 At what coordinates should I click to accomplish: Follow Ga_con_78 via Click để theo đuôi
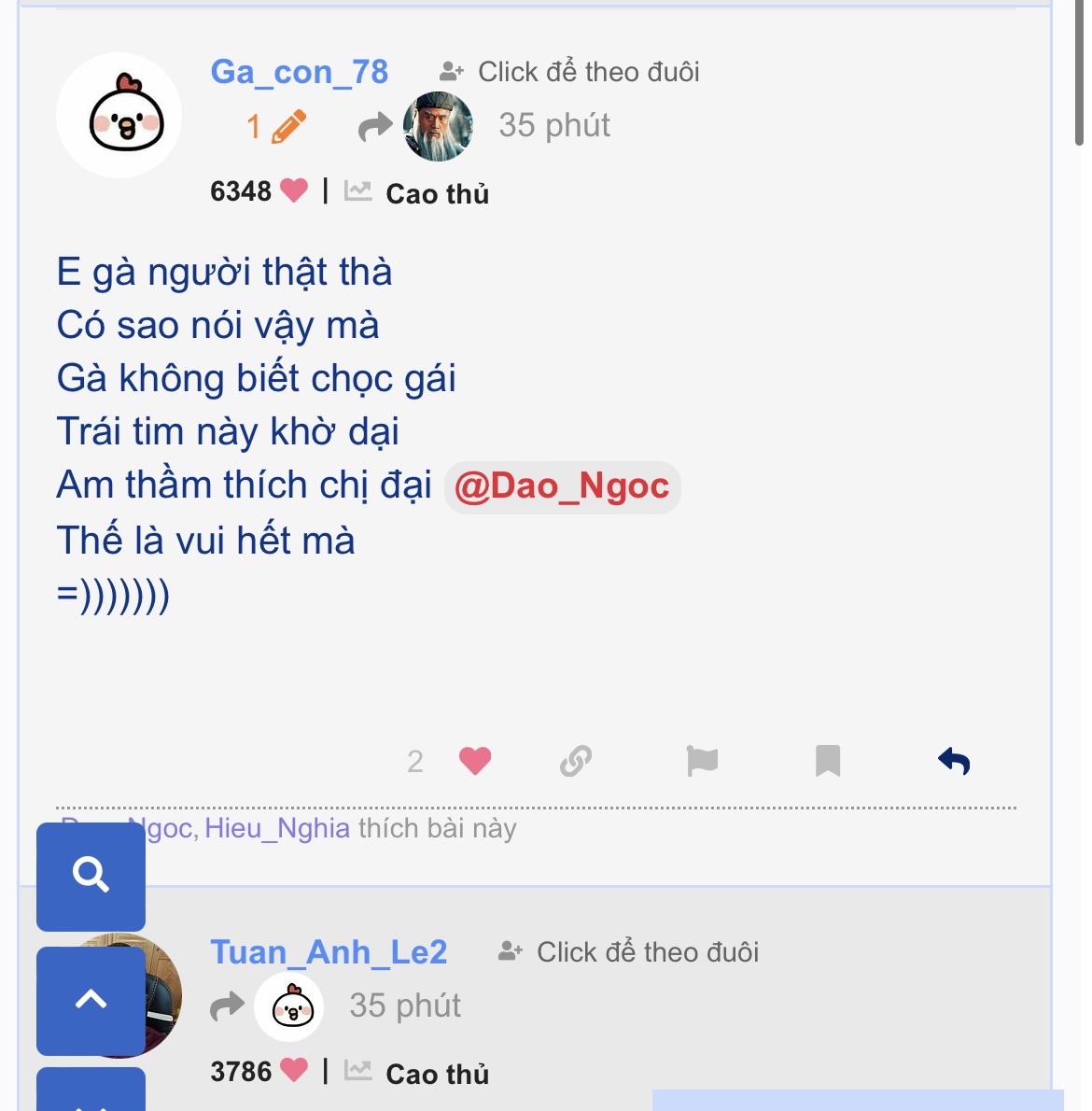coord(569,72)
